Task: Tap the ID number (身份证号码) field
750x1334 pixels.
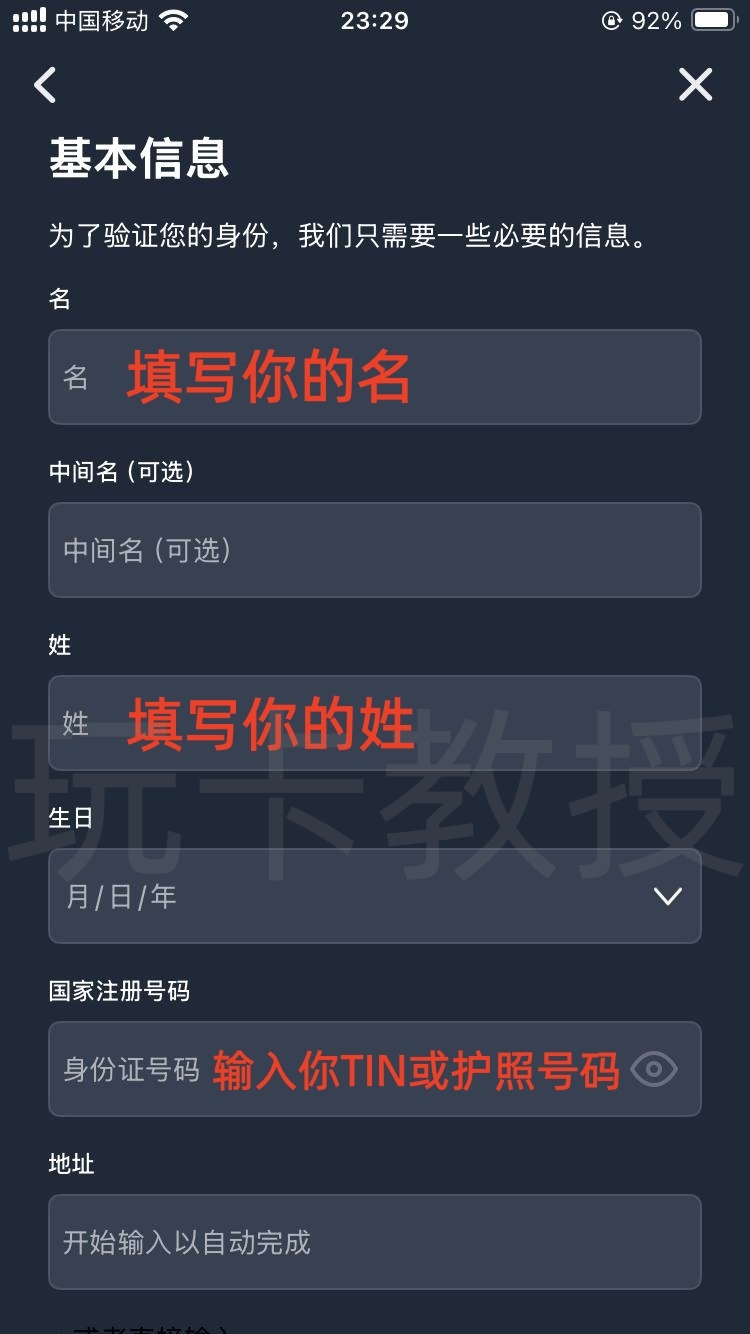Action: click(x=330, y=1069)
